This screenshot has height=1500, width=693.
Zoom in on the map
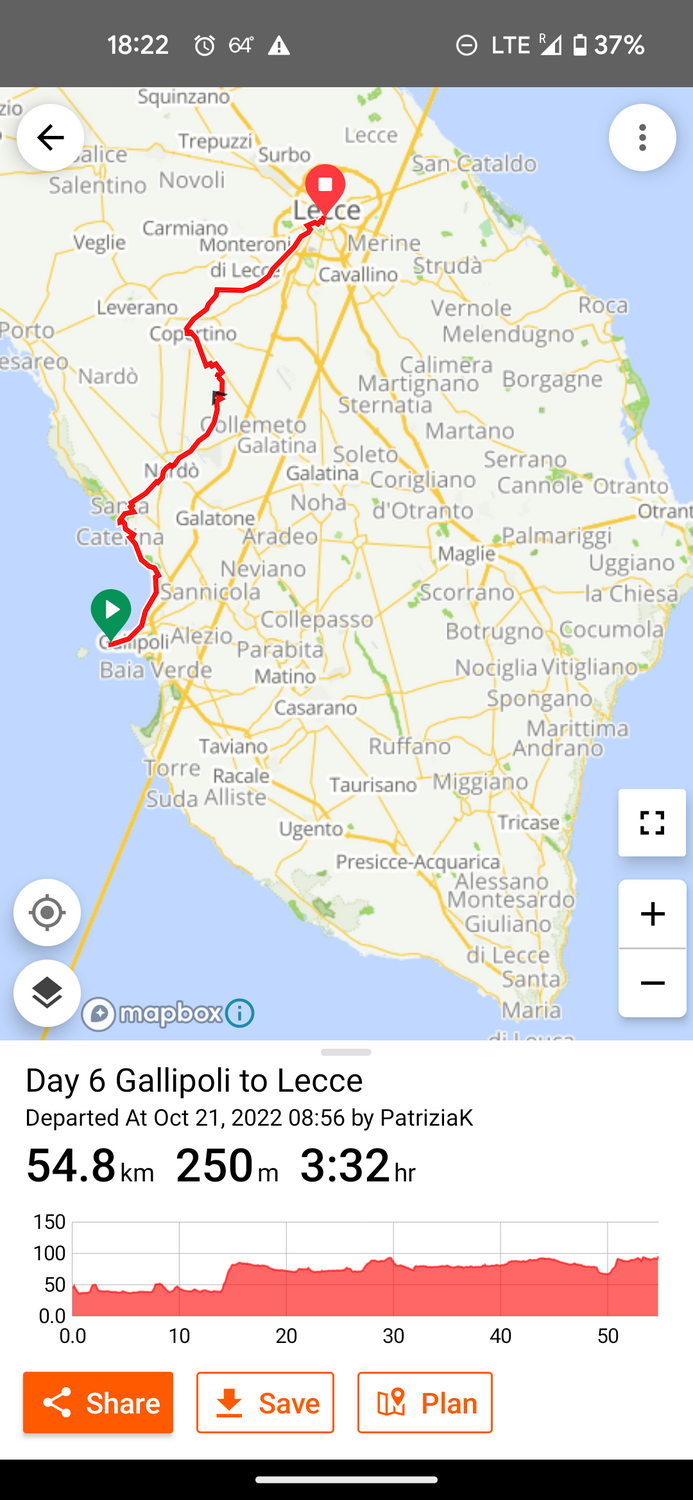click(652, 913)
